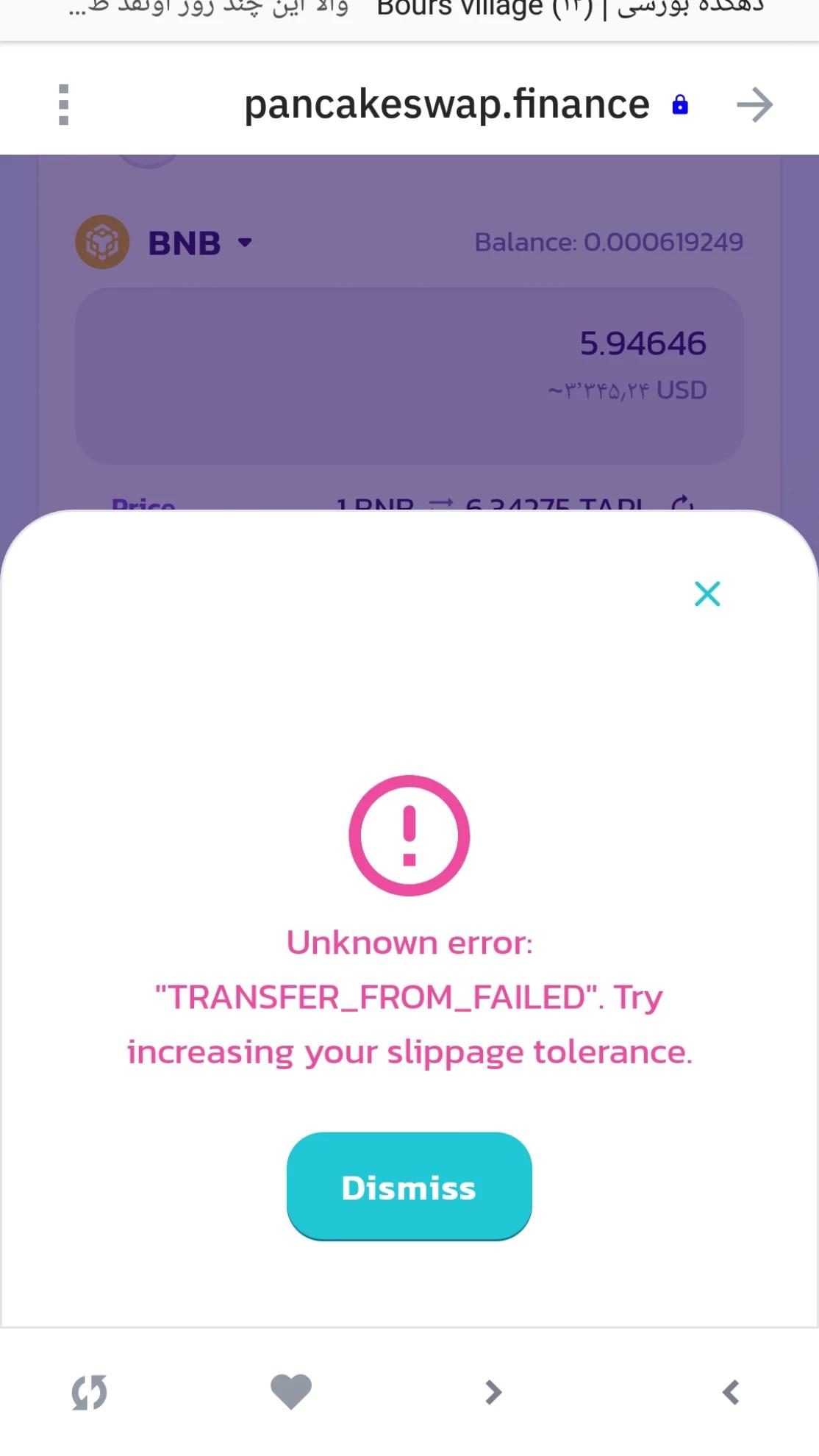Open the browser three-dot menu
Viewport: 819px width, 1456px height.
63,104
